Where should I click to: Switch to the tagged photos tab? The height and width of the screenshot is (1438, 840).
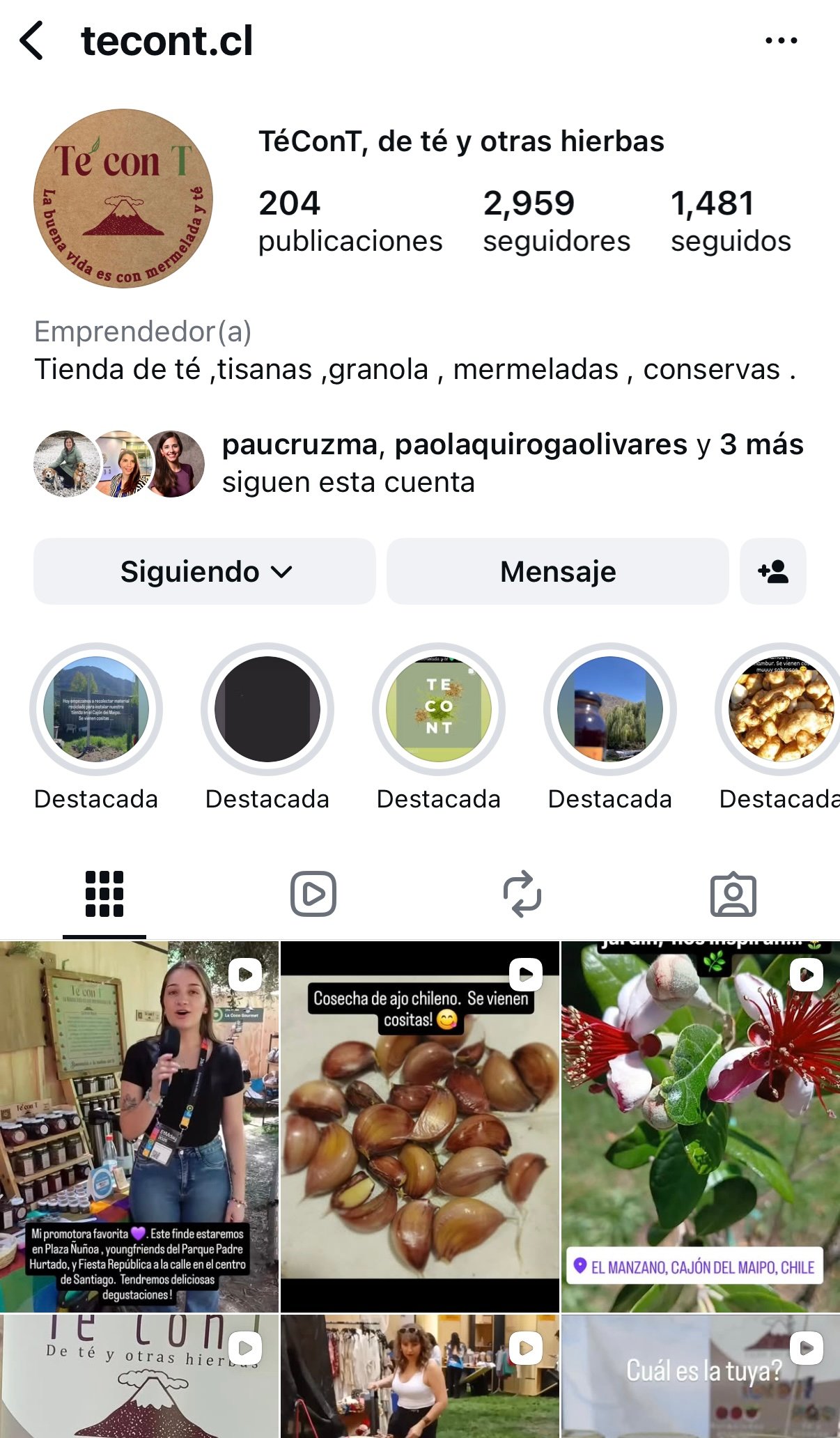pyautogui.click(x=733, y=894)
